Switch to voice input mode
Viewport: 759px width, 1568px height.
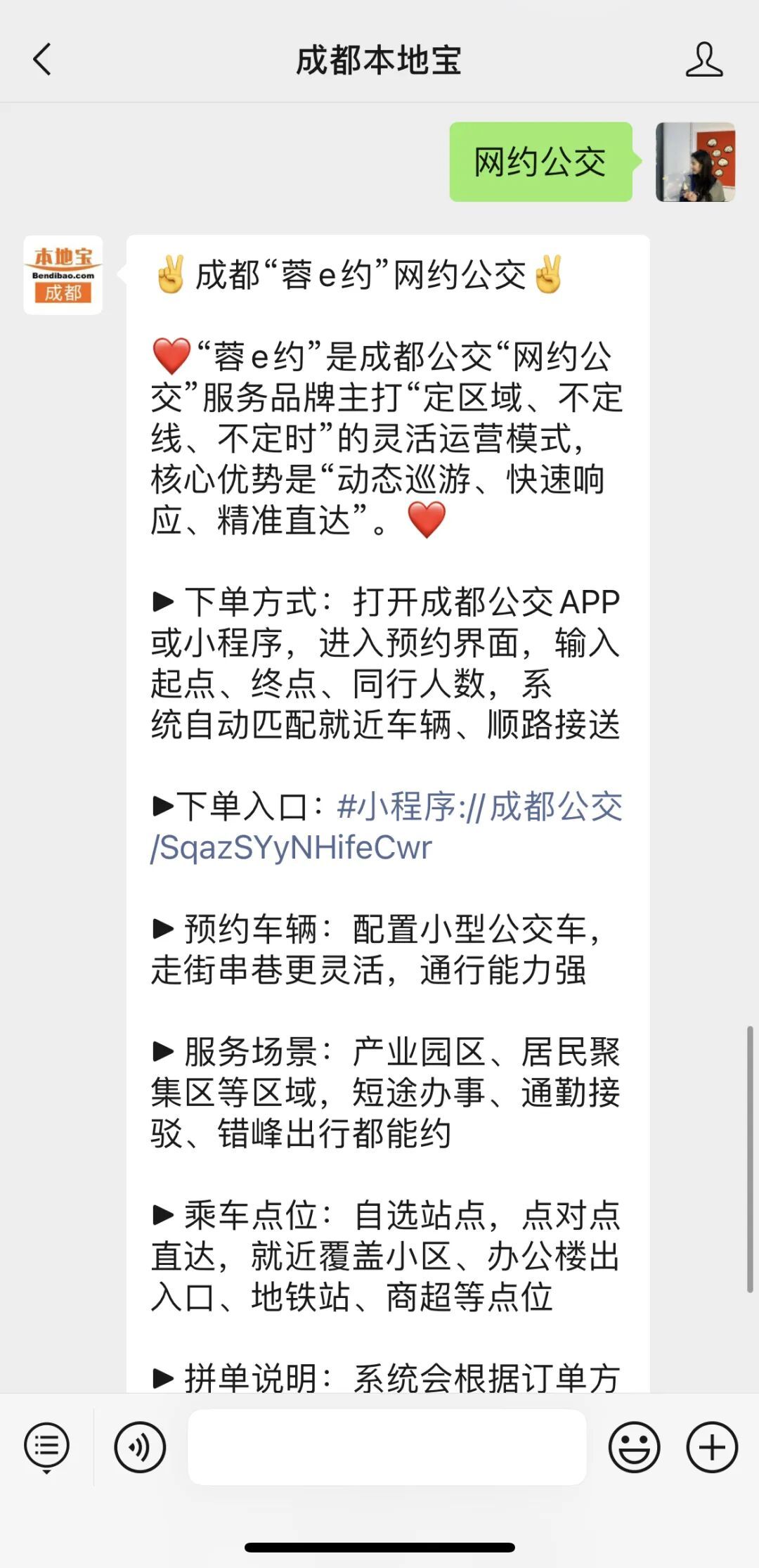tap(140, 1447)
